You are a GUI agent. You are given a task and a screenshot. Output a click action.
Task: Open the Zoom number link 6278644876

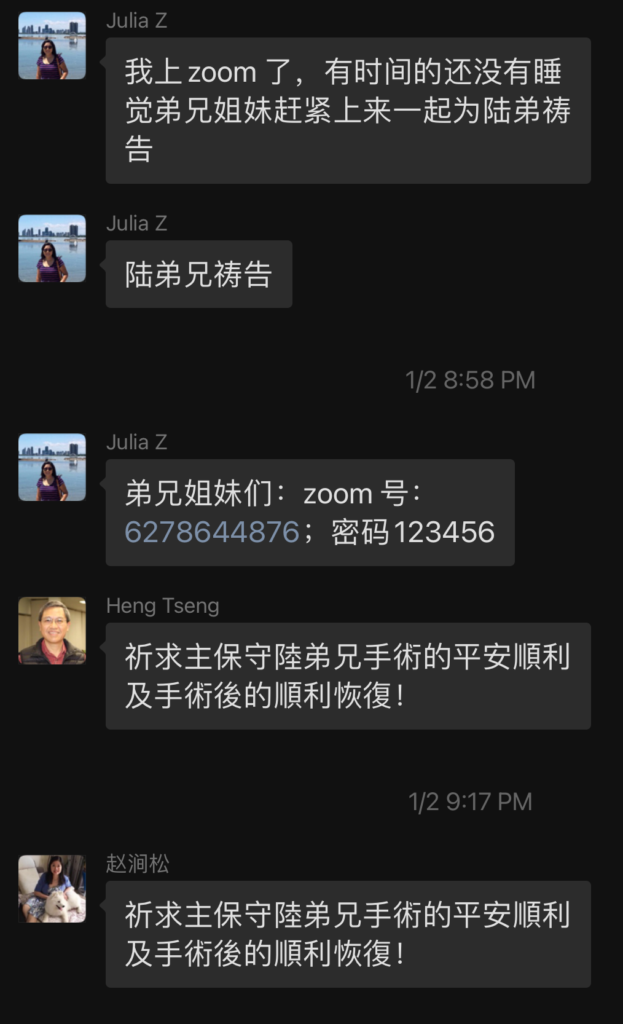click(212, 531)
